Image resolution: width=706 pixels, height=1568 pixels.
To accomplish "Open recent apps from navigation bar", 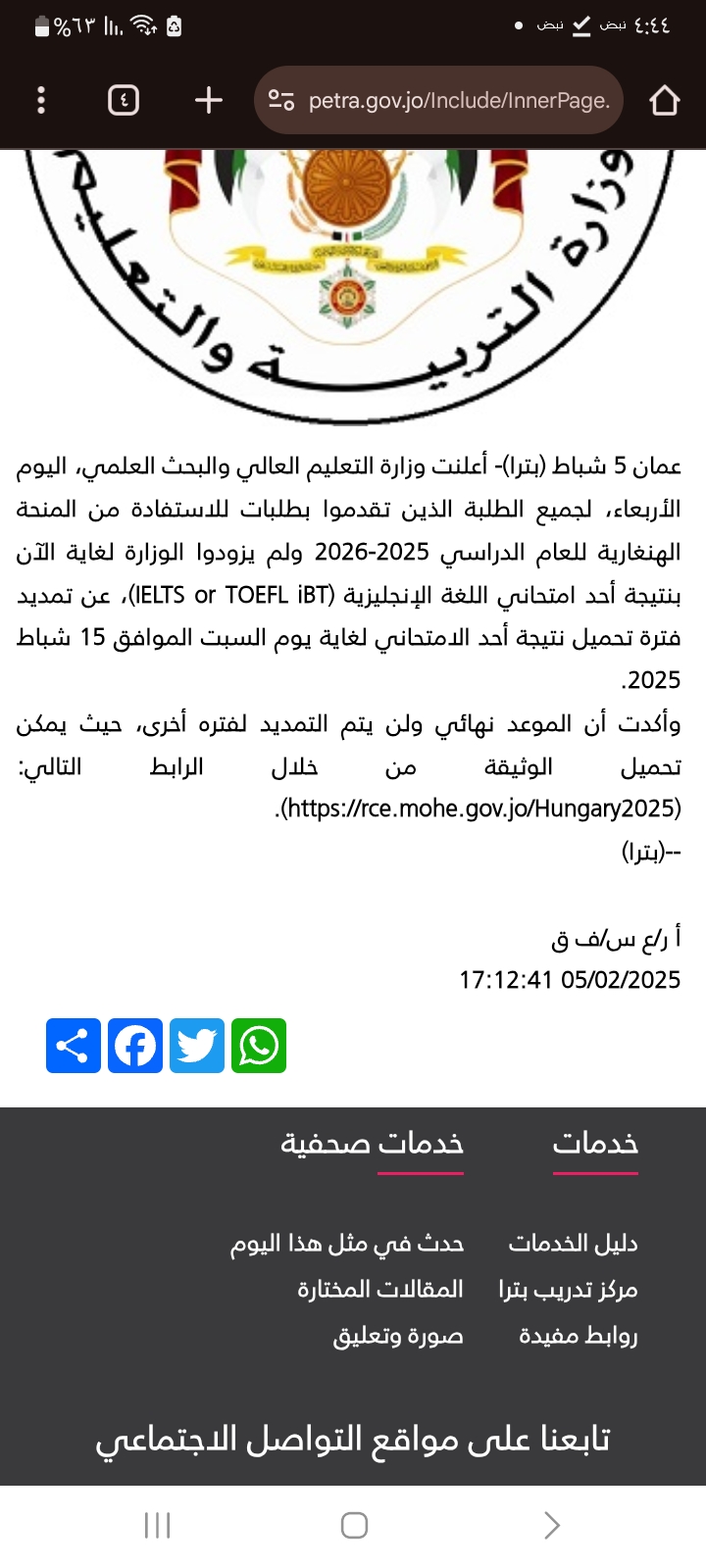I will (x=157, y=1525).
